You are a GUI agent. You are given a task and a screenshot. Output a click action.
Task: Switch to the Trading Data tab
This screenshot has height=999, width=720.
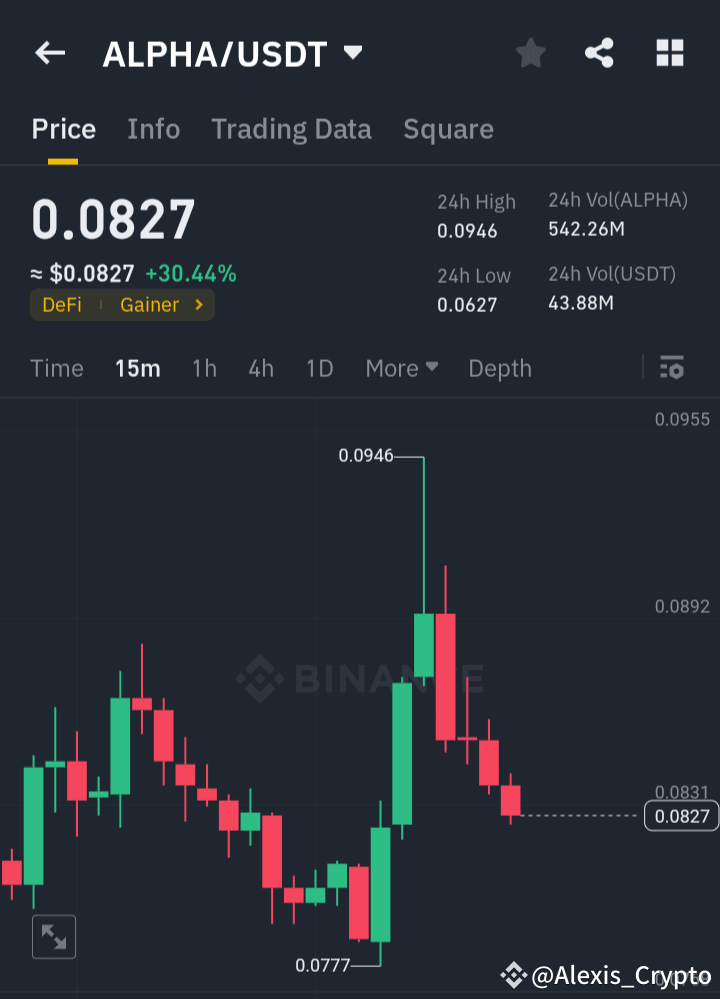click(291, 129)
